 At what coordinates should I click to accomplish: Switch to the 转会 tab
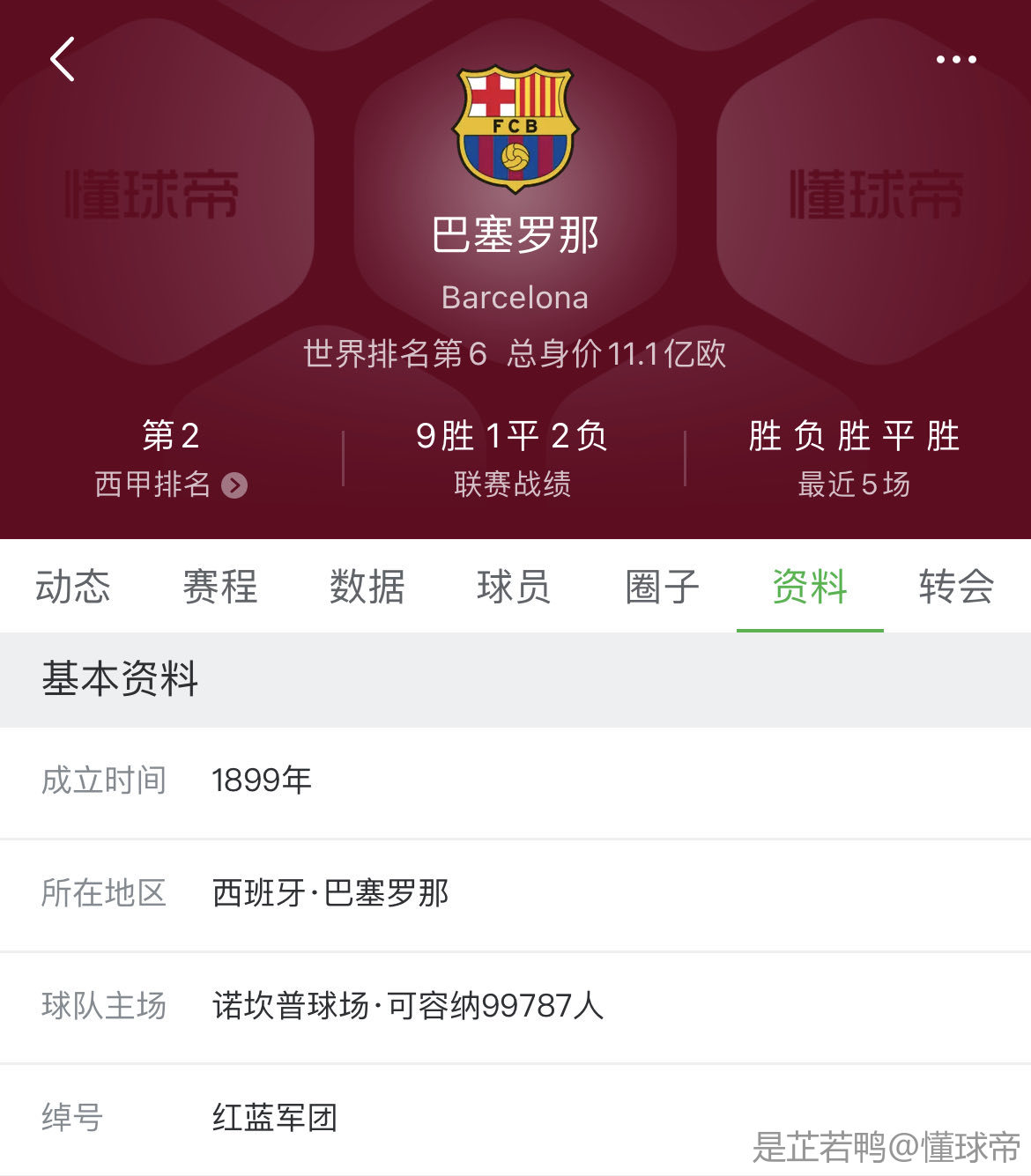956,587
